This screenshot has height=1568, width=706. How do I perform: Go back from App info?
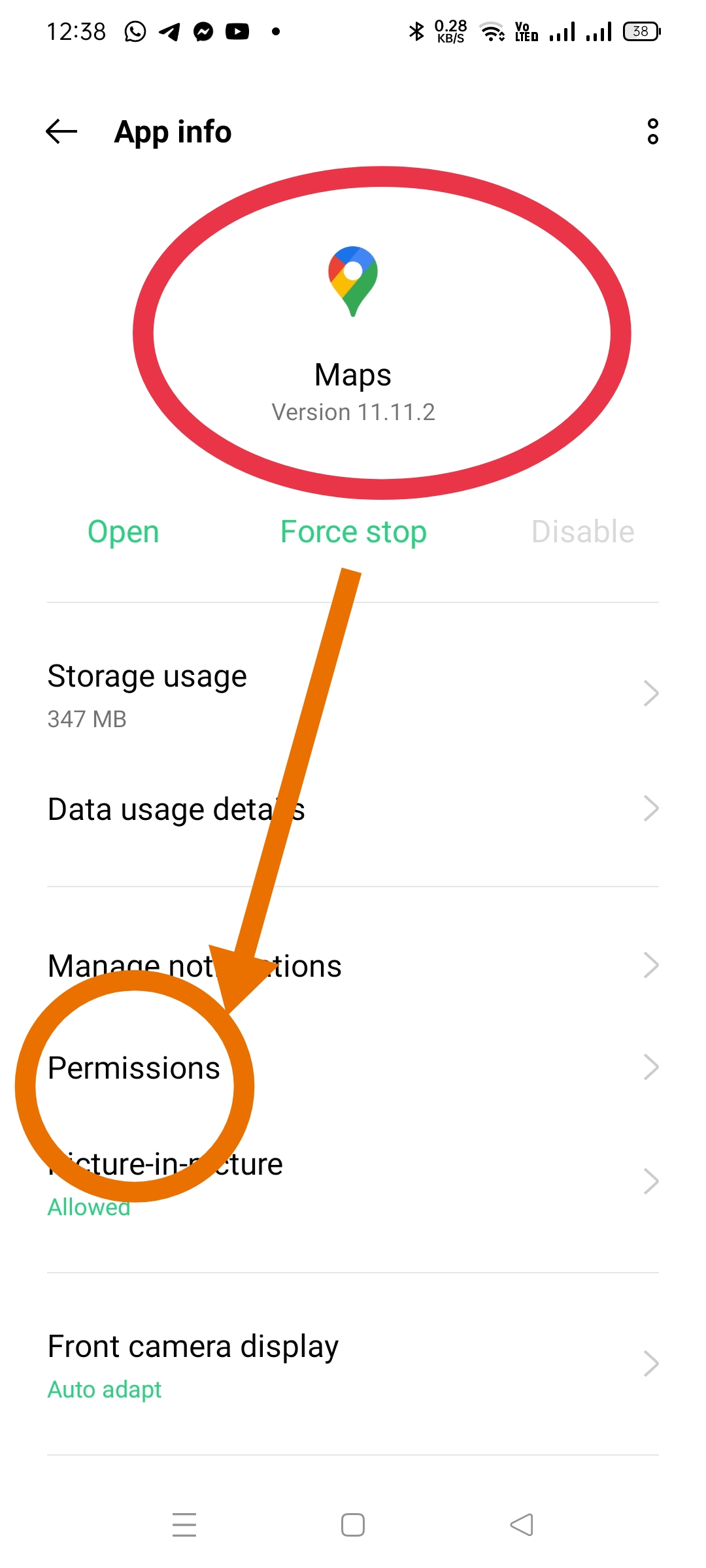click(61, 132)
